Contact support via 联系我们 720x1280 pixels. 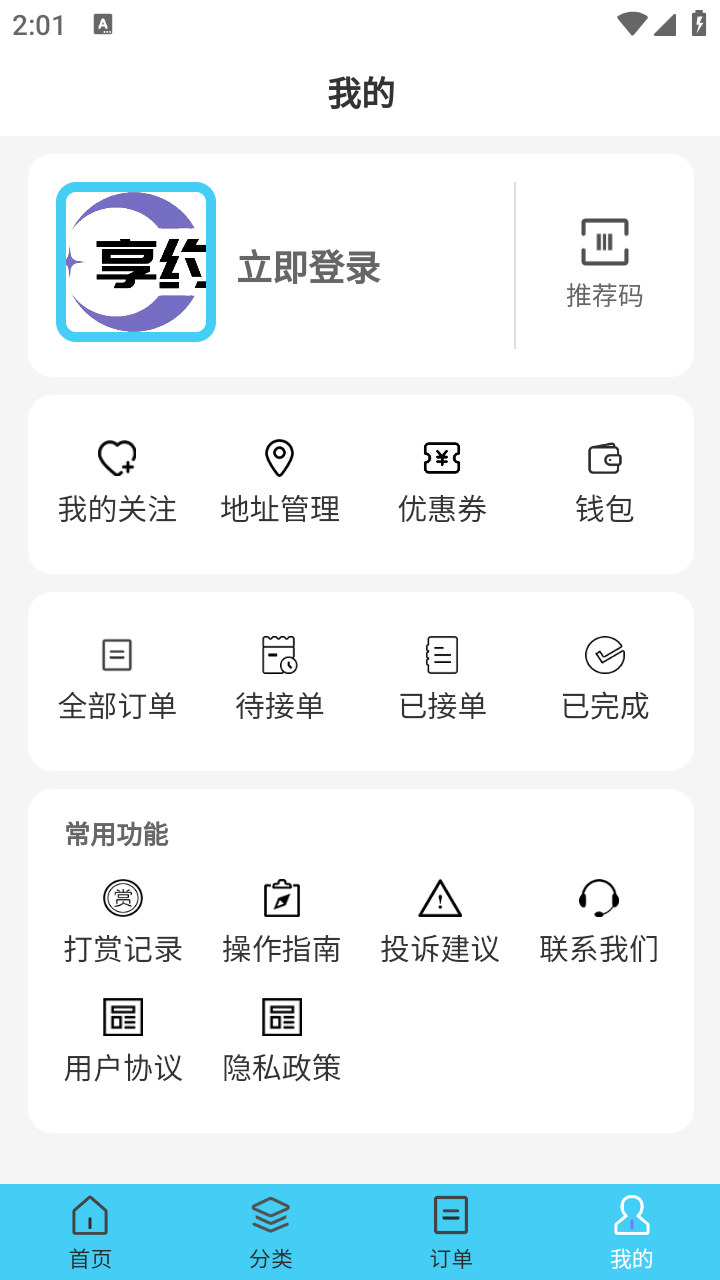[x=599, y=922]
